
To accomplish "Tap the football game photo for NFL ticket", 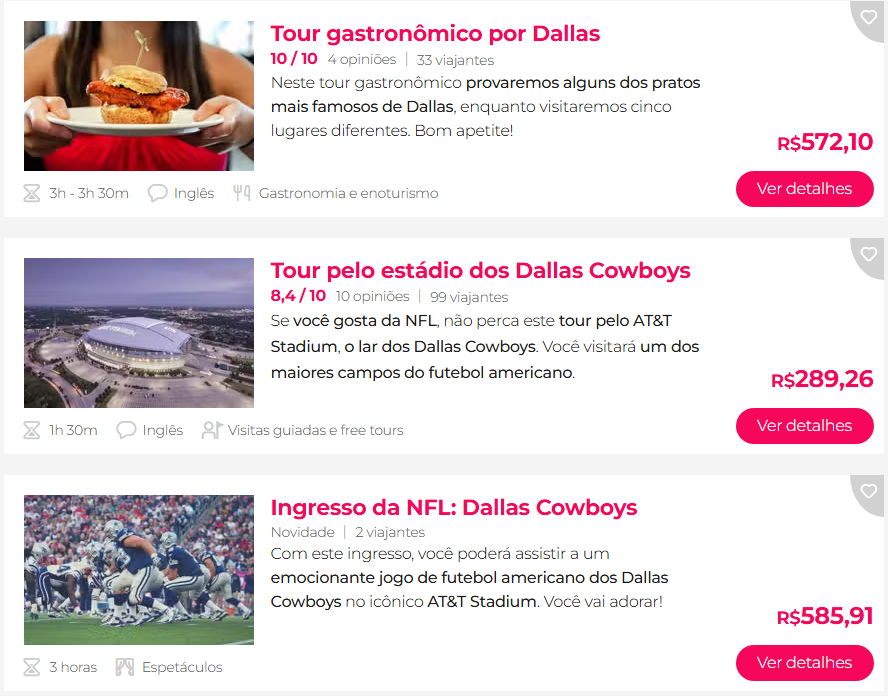I will tap(139, 570).
